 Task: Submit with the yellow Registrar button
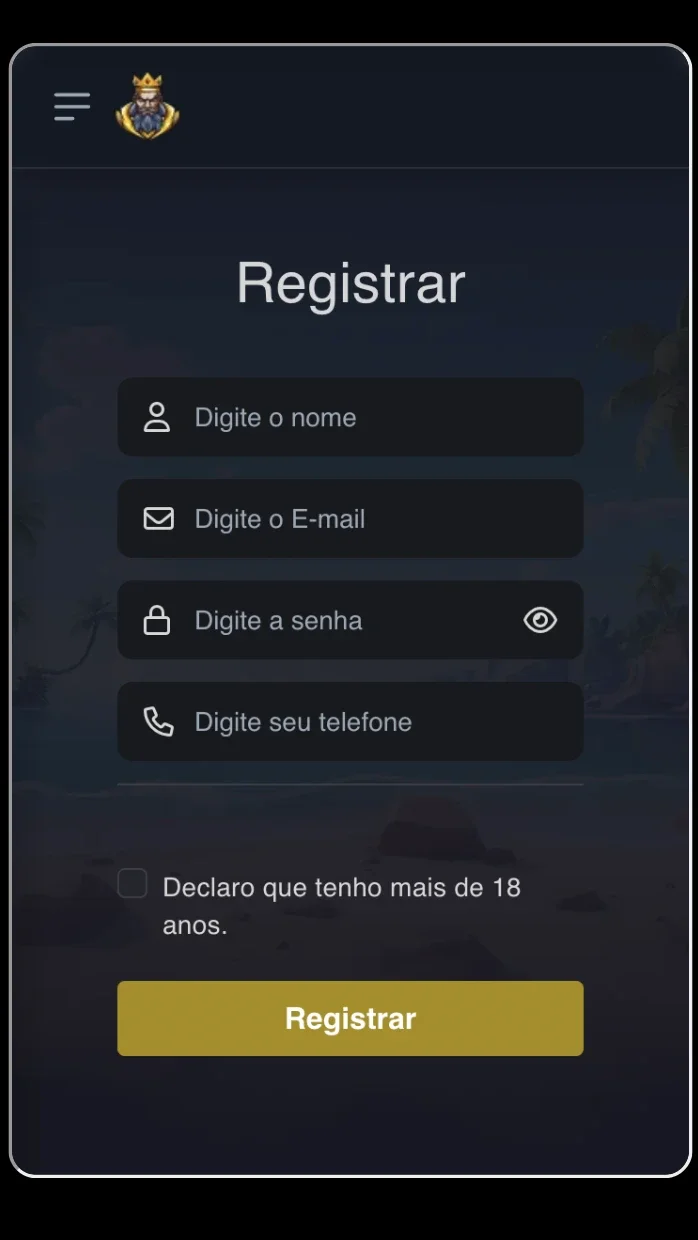coord(350,1018)
